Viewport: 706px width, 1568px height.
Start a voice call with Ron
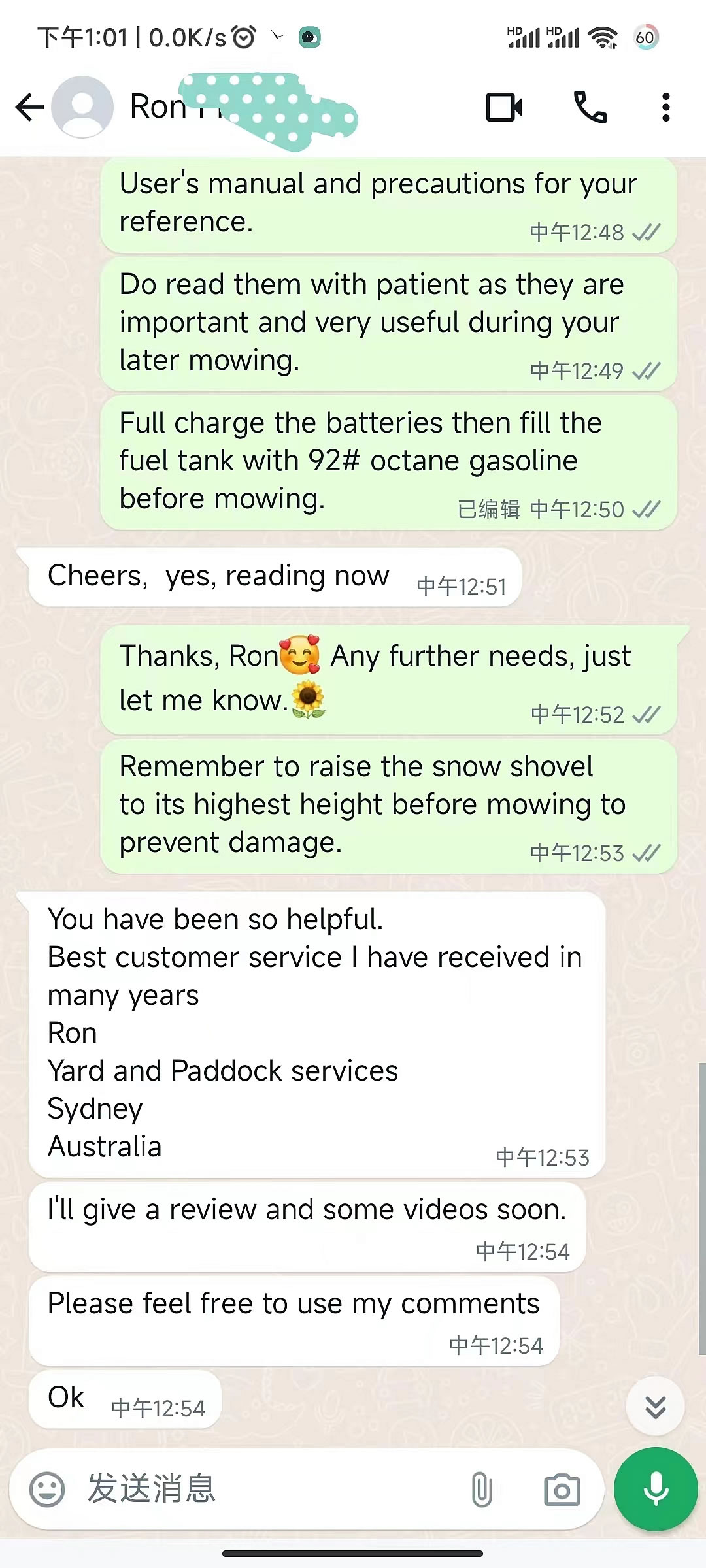[x=590, y=108]
